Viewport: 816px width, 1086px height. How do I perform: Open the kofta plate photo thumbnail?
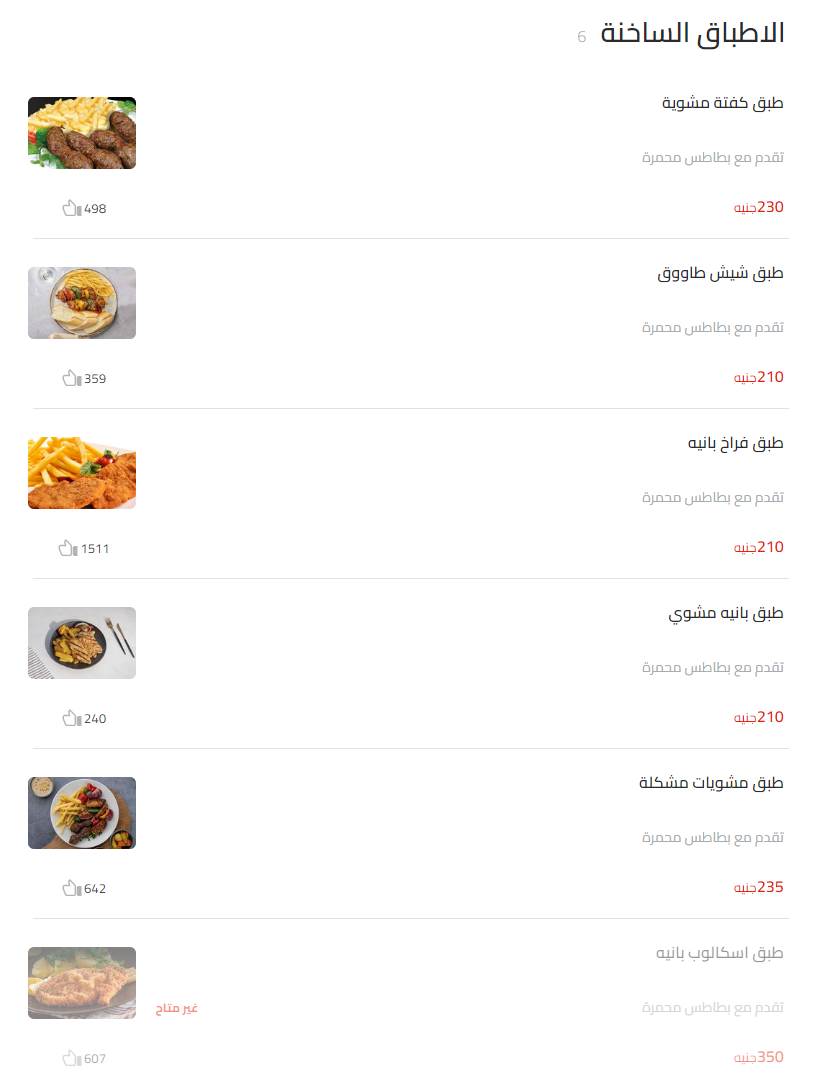pyautogui.click(x=81, y=133)
